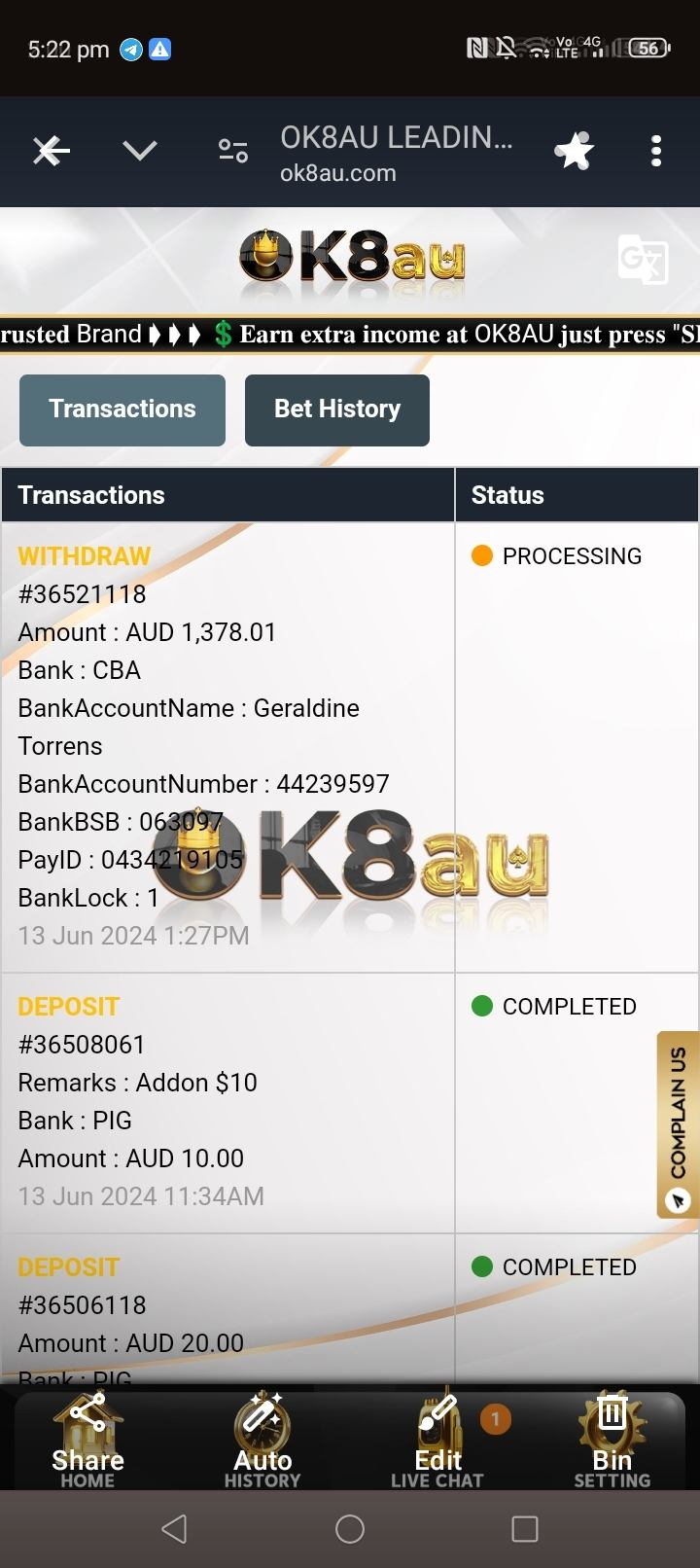The height and width of the screenshot is (1568, 700).
Task: Close the in-app browser page
Action: click(51, 151)
